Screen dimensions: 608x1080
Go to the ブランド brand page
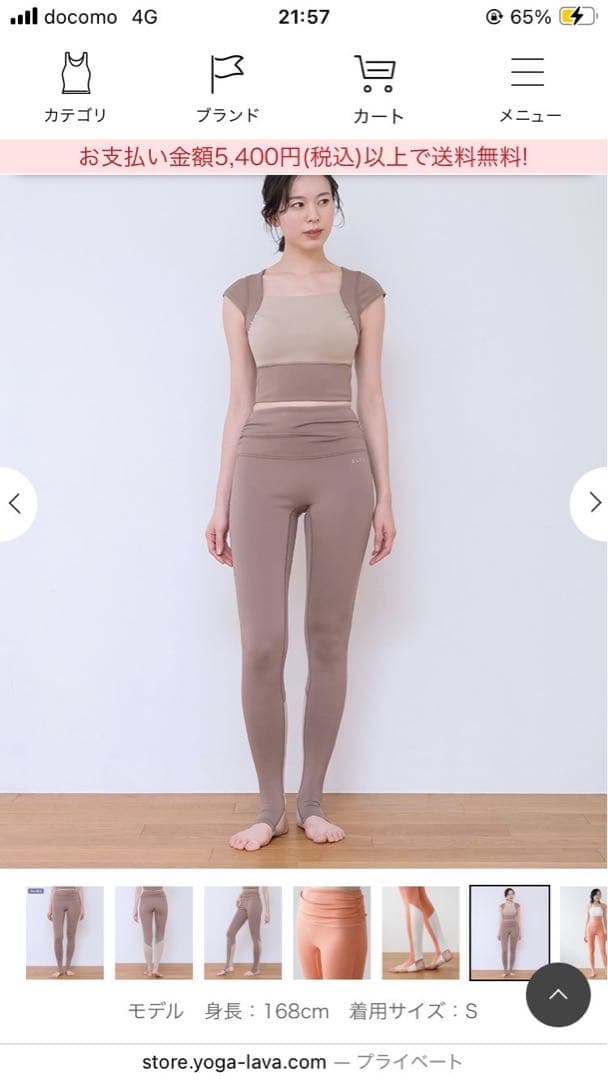tap(227, 89)
